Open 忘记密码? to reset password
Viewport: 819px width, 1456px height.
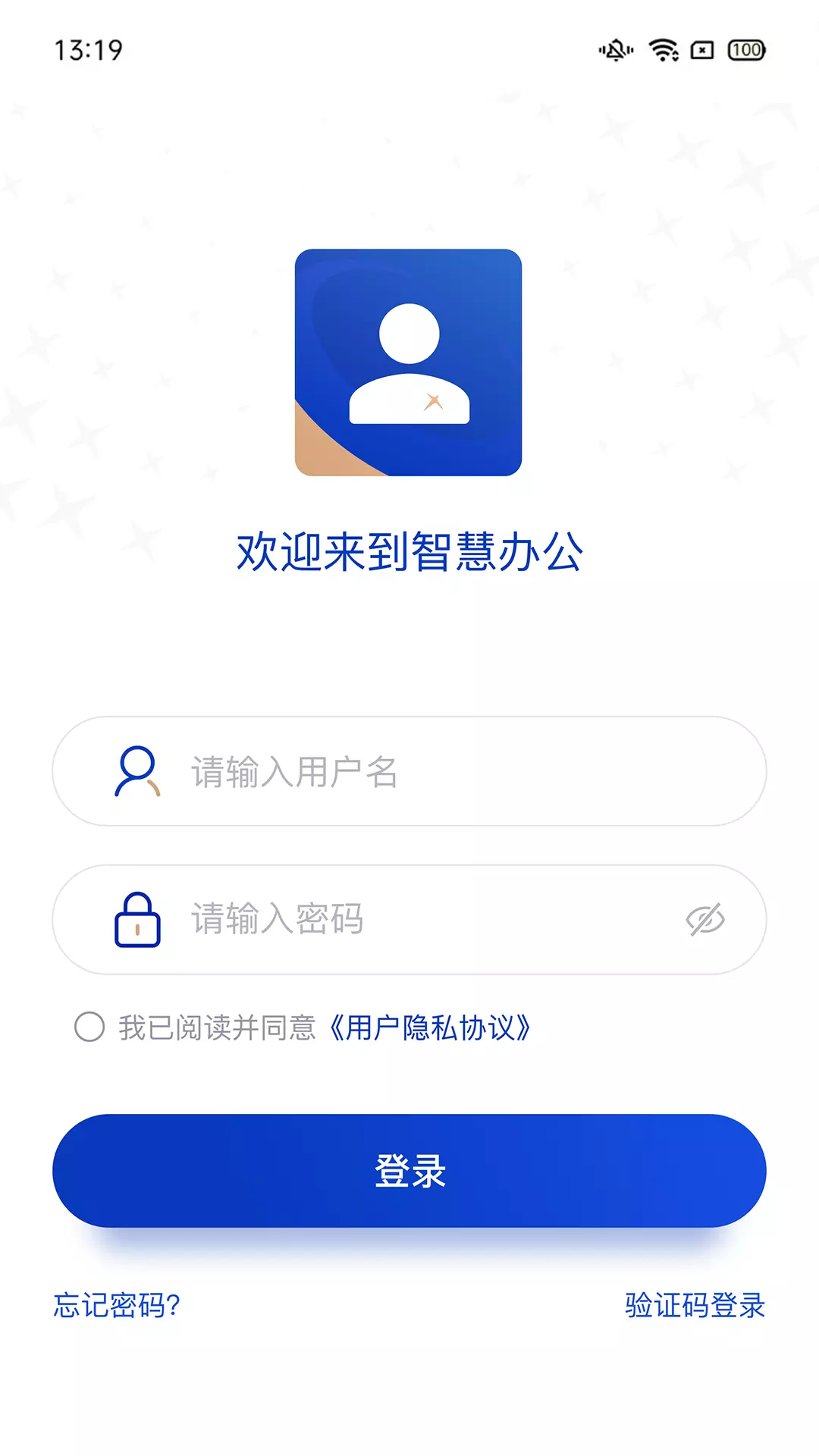pyautogui.click(x=117, y=1305)
